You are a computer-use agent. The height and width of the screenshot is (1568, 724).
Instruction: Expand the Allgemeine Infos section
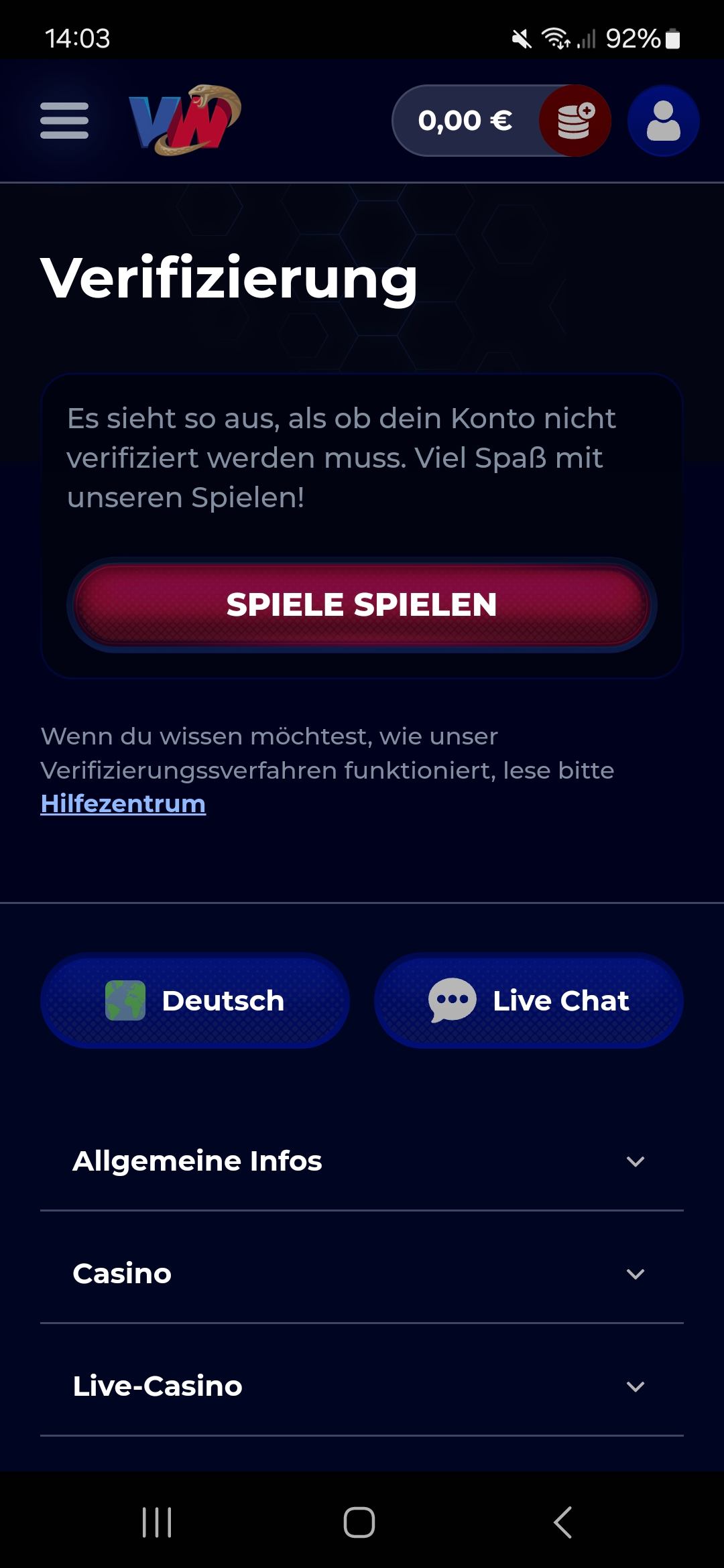coord(362,1161)
